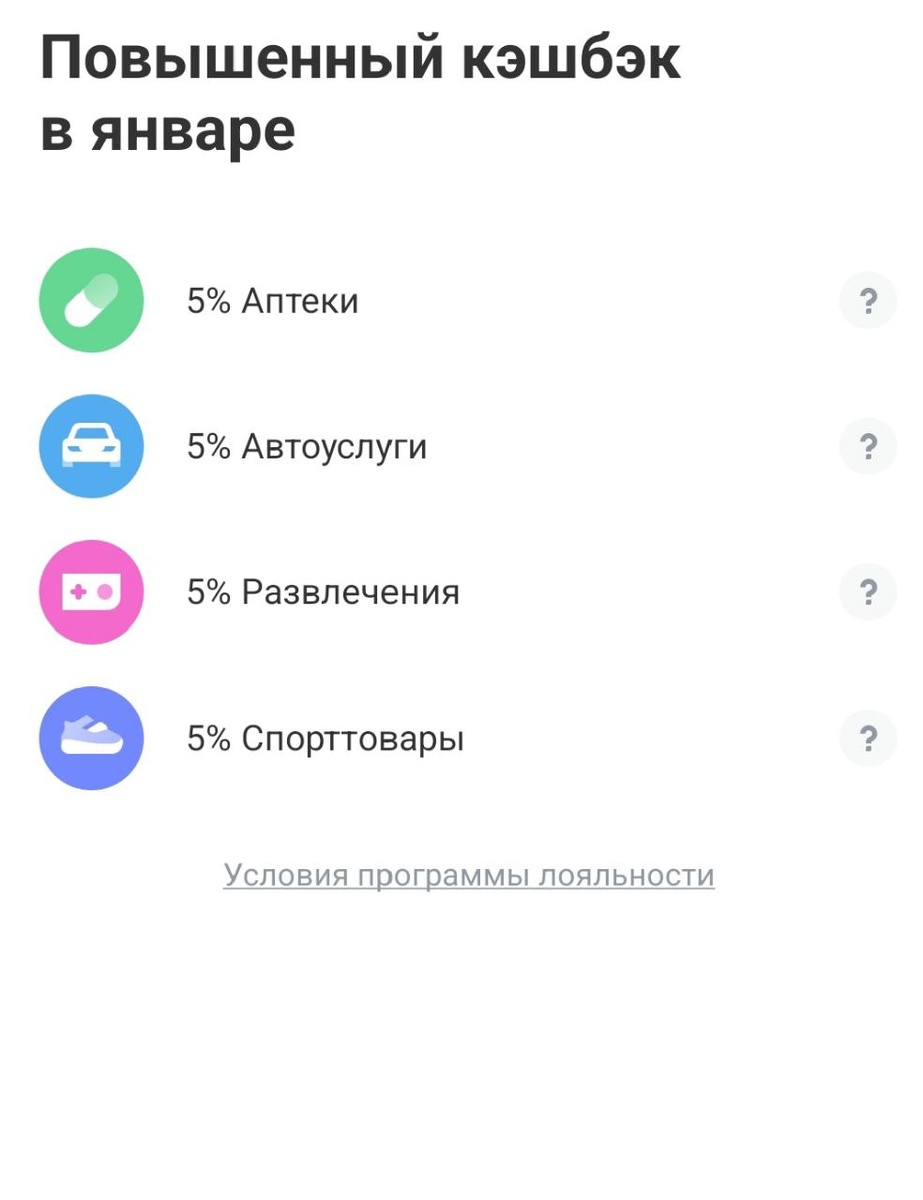Show info for Развлечения question mark

(x=868, y=592)
